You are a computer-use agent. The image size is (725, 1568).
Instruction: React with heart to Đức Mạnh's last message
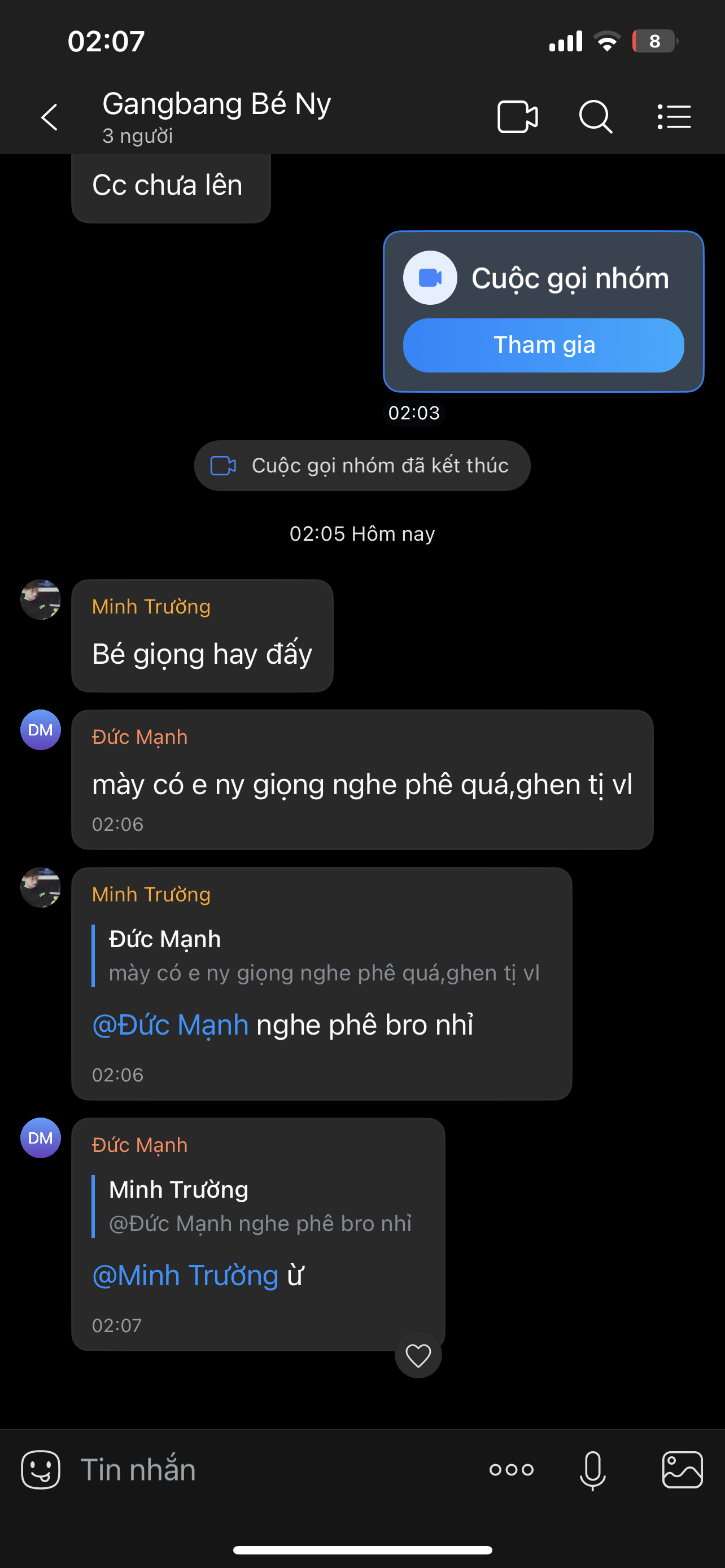[418, 1355]
